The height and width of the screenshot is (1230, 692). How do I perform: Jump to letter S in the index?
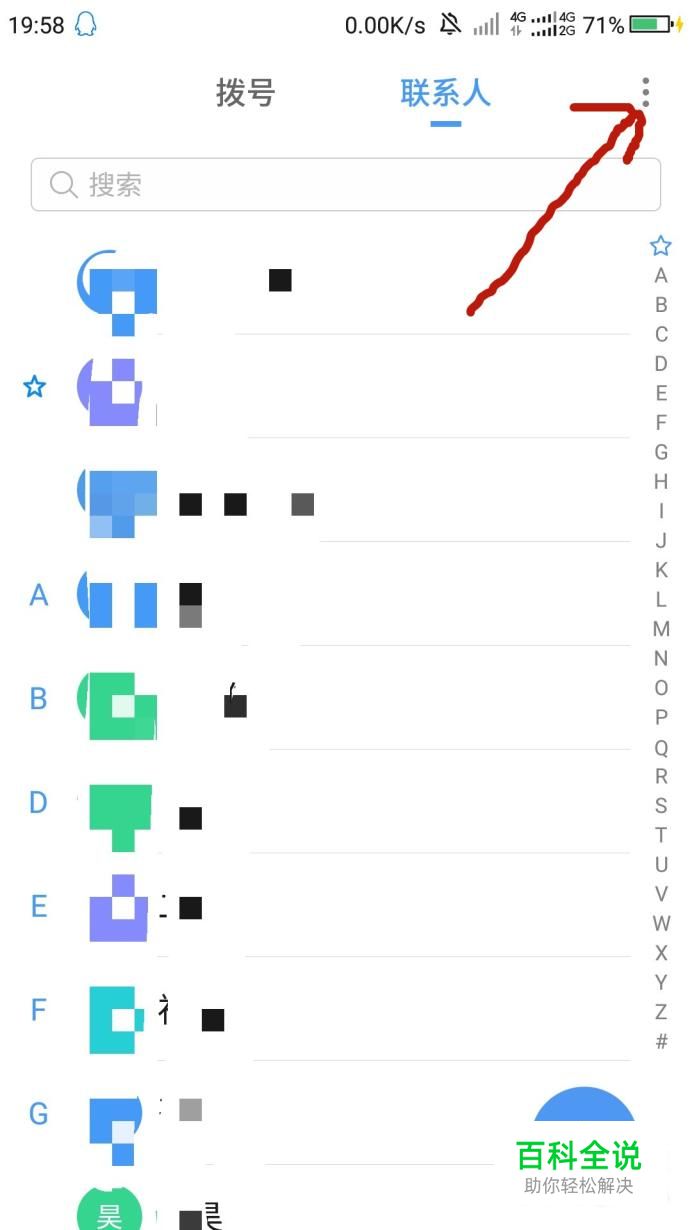[661, 806]
